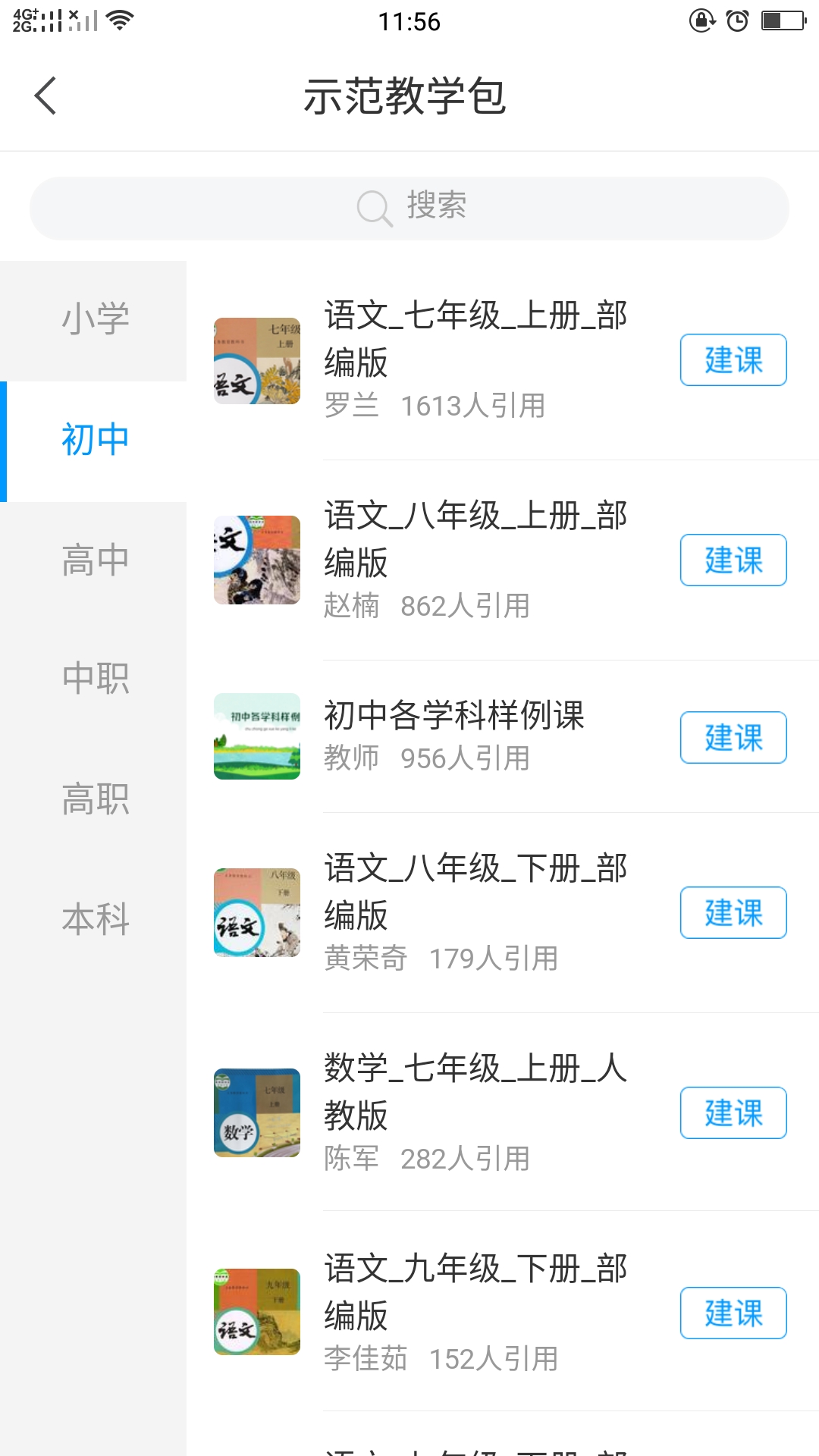The image size is (819, 1456).
Task: Go back using the top-left arrow
Action: point(45,96)
